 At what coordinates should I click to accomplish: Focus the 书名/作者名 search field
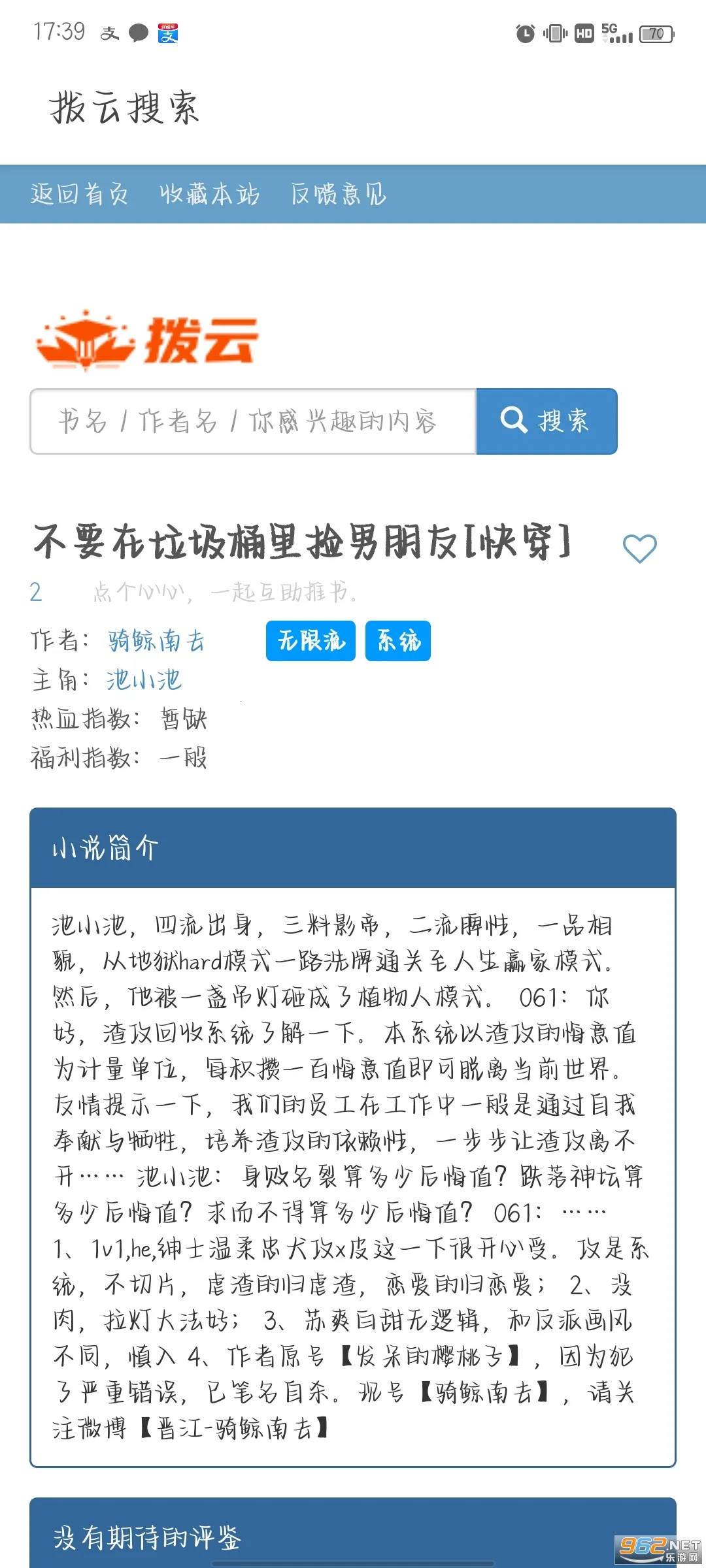253,421
